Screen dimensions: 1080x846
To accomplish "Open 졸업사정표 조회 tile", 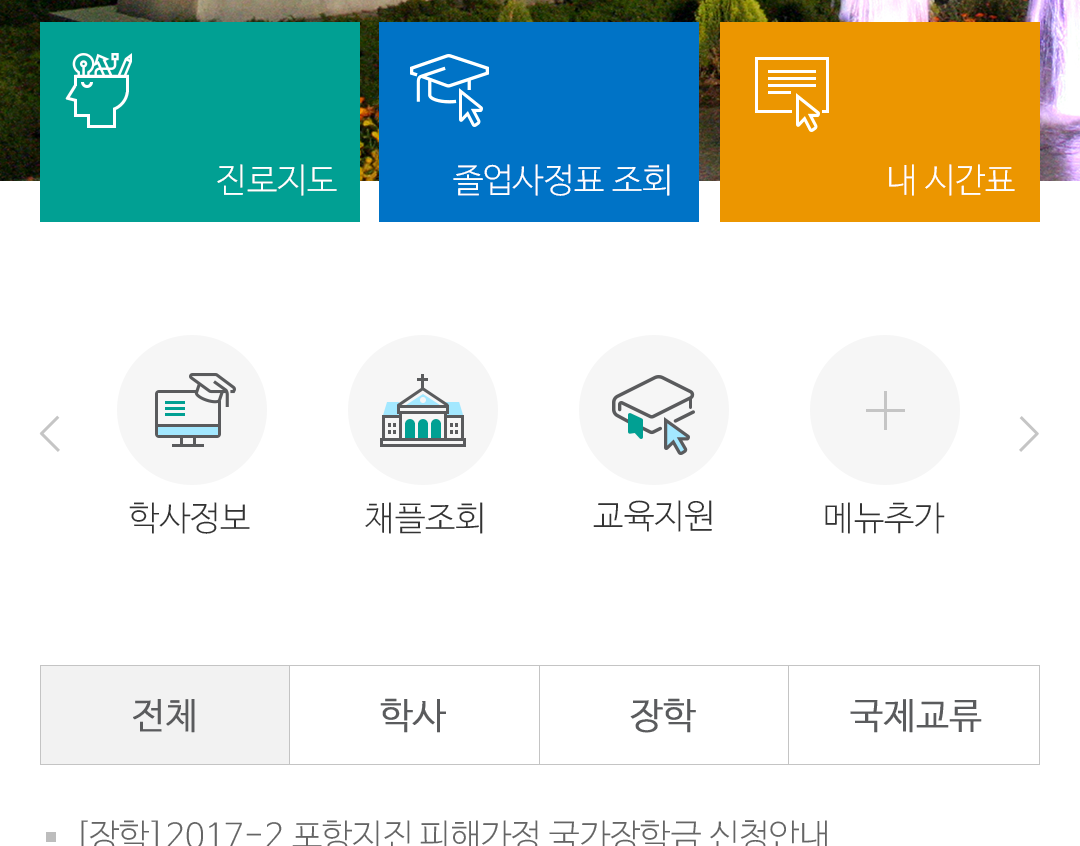I will pyautogui.click(x=539, y=122).
